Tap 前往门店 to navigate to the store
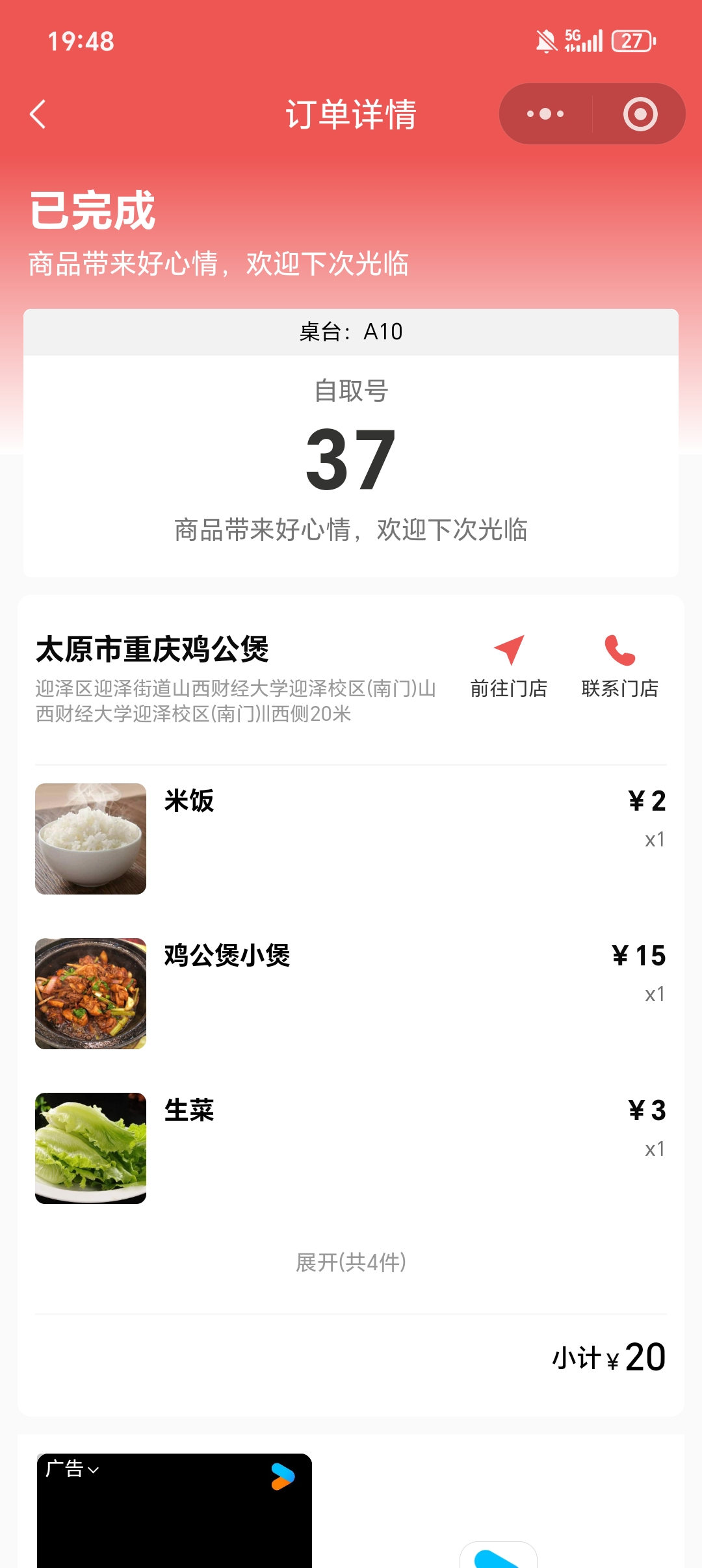The width and height of the screenshot is (702, 1568). [x=508, y=664]
